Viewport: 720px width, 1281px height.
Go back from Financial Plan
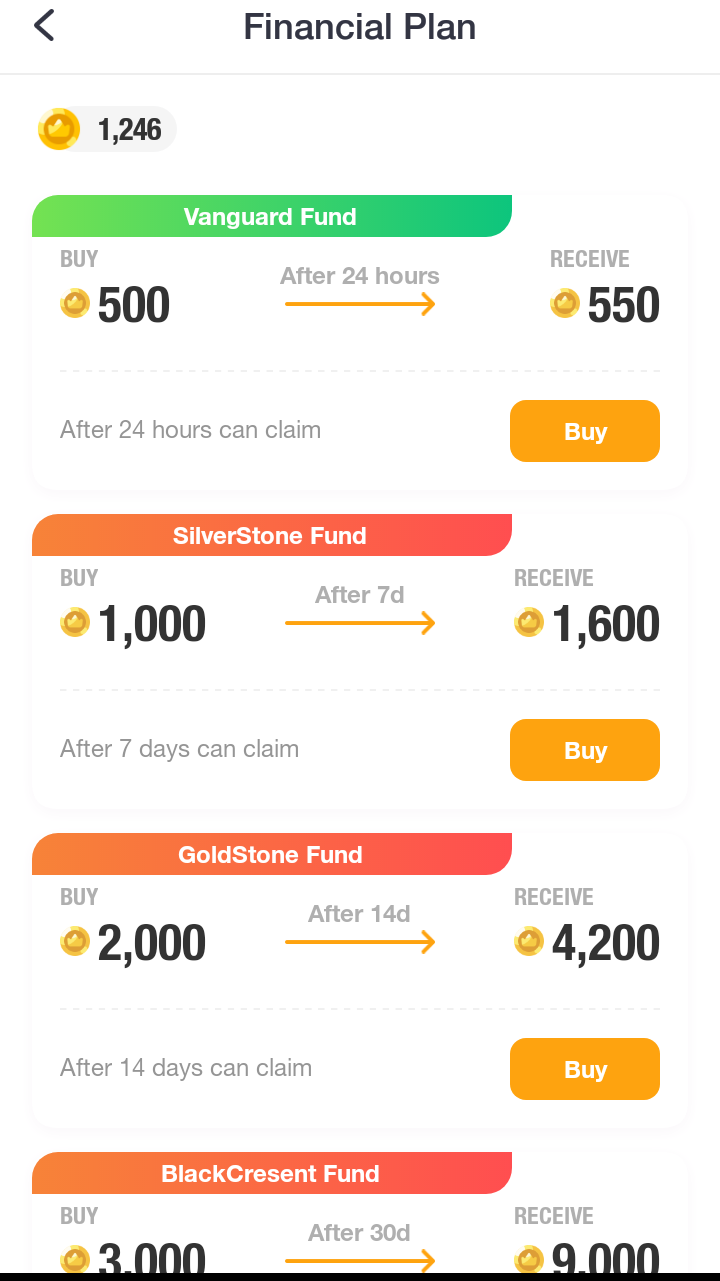pos(44,26)
